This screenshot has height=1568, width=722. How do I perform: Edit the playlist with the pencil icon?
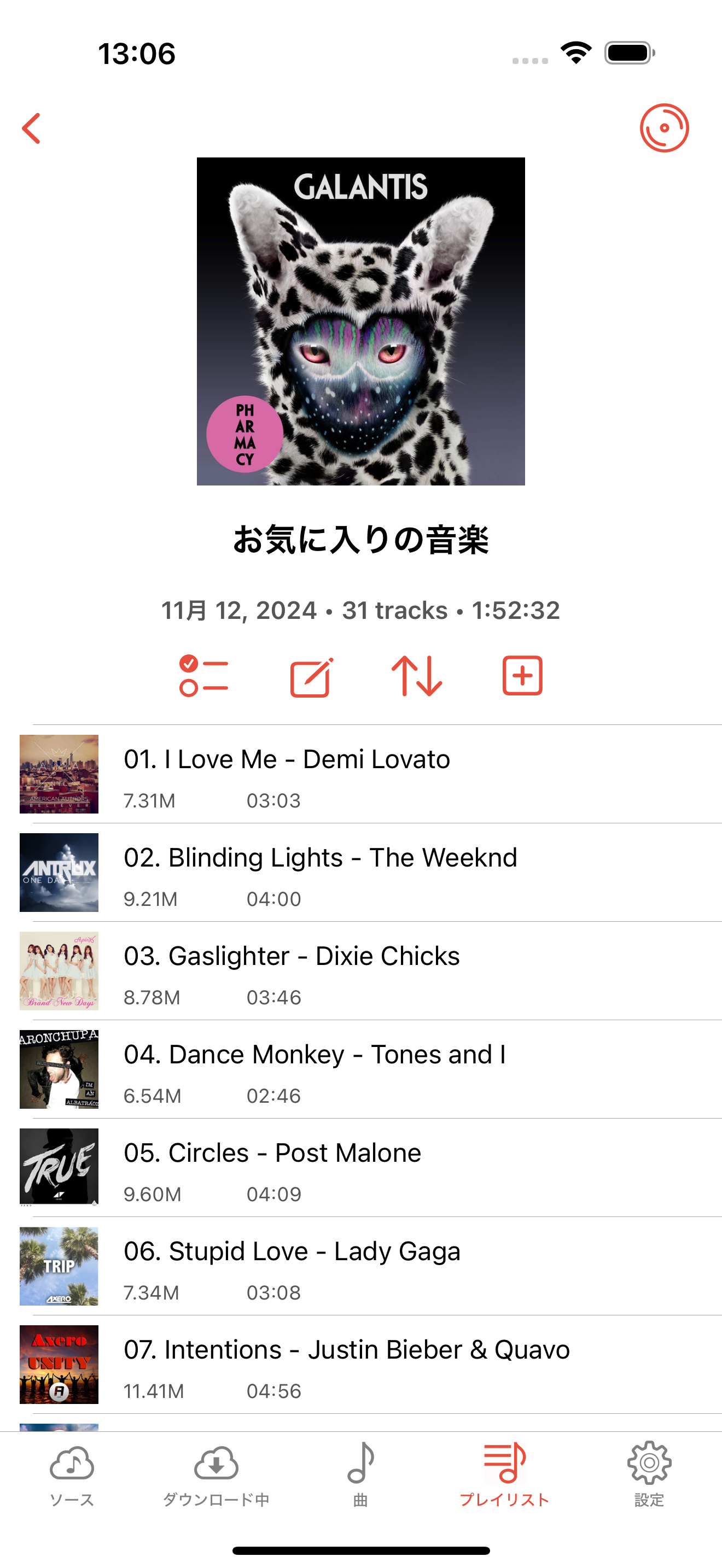click(312, 676)
